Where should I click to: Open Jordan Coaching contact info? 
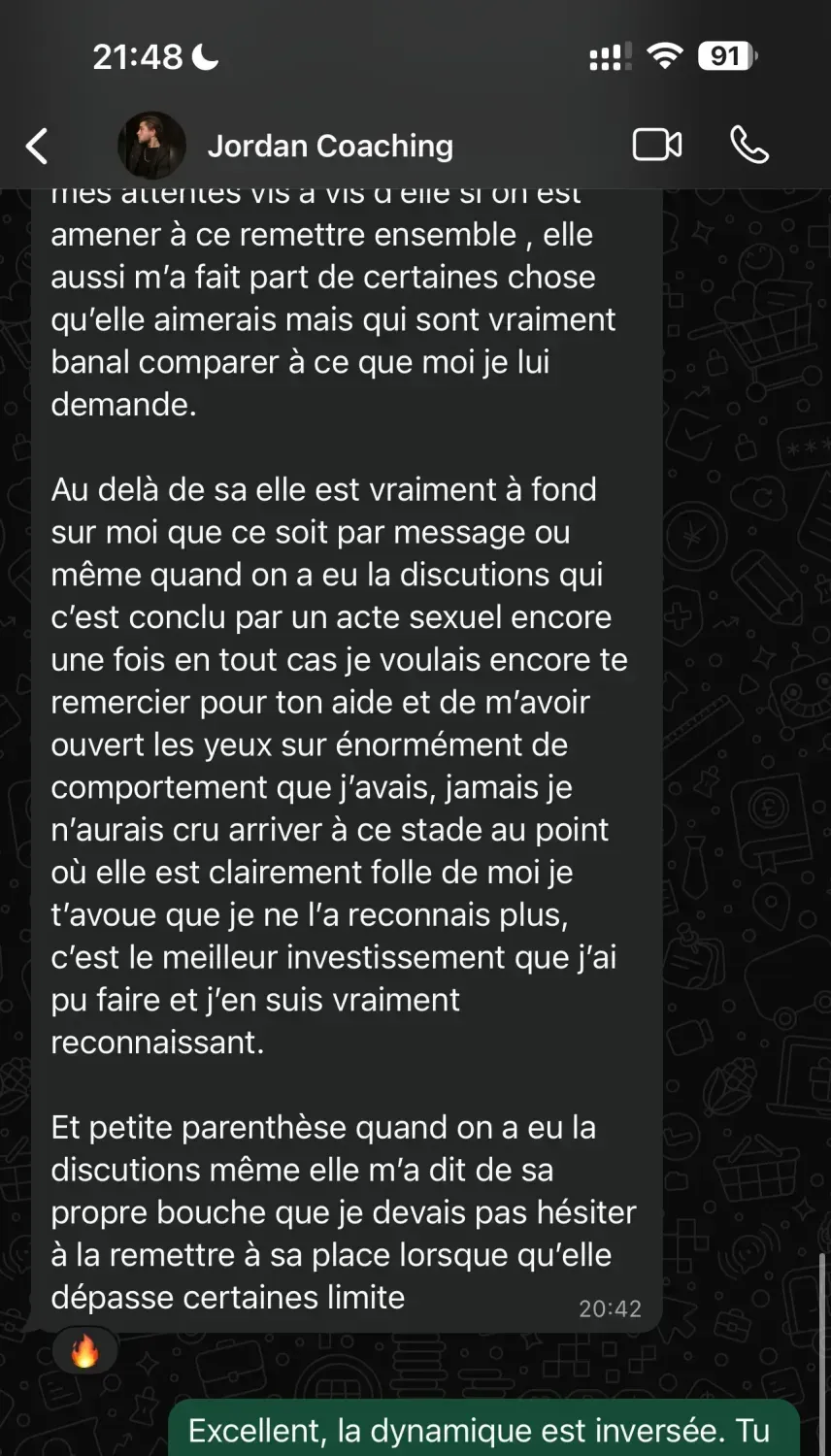(x=330, y=146)
